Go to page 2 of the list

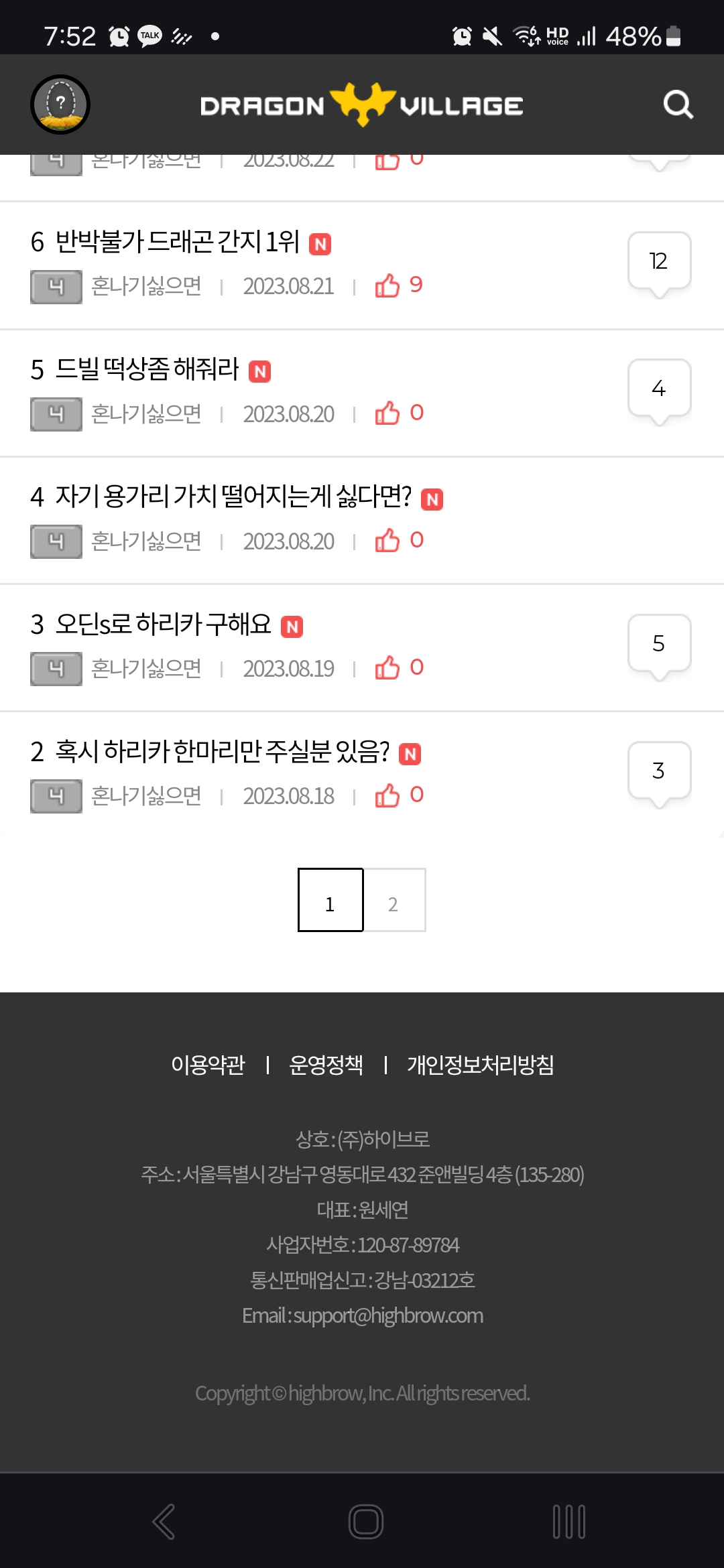[394, 901]
